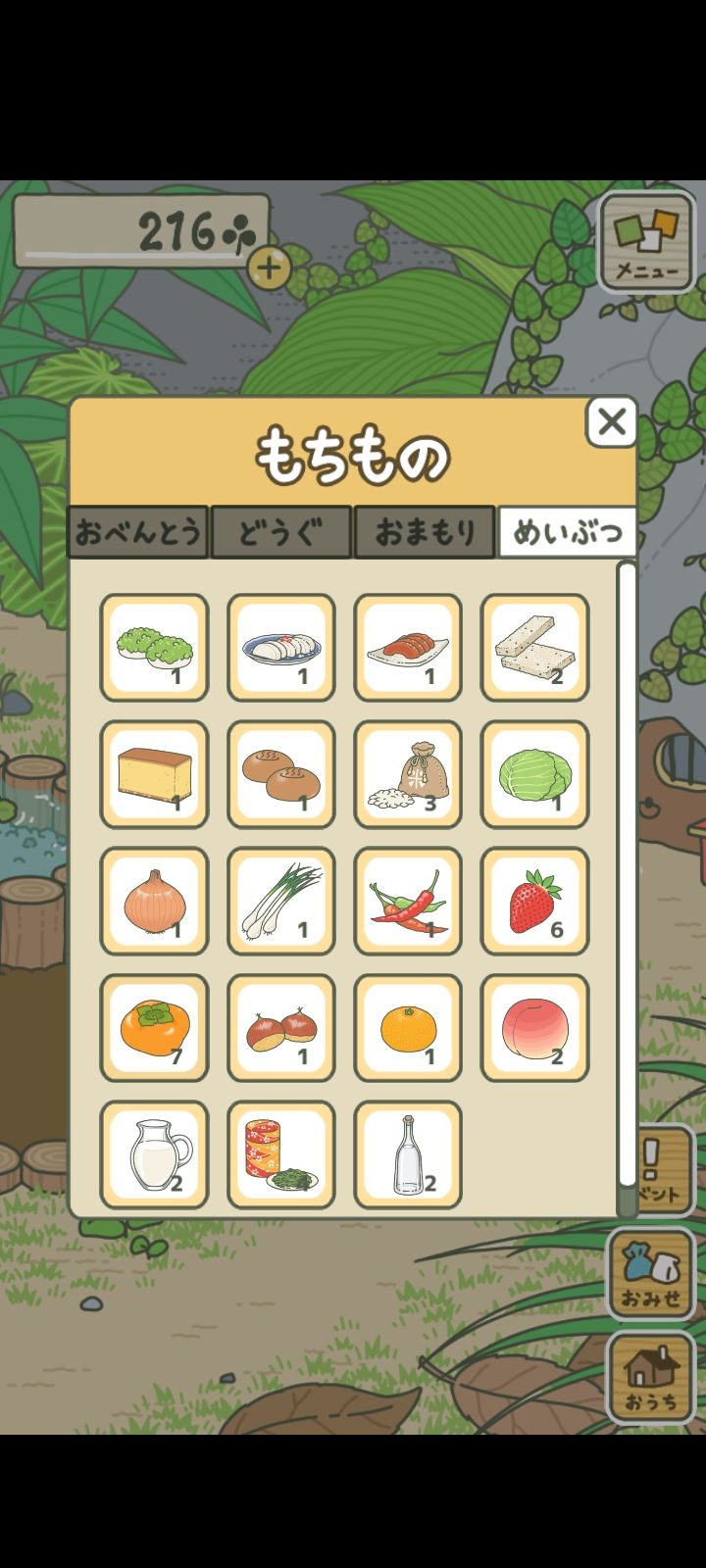This screenshot has height=1568, width=706.
Task: Select the rice sack item
Action: [x=408, y=774]
